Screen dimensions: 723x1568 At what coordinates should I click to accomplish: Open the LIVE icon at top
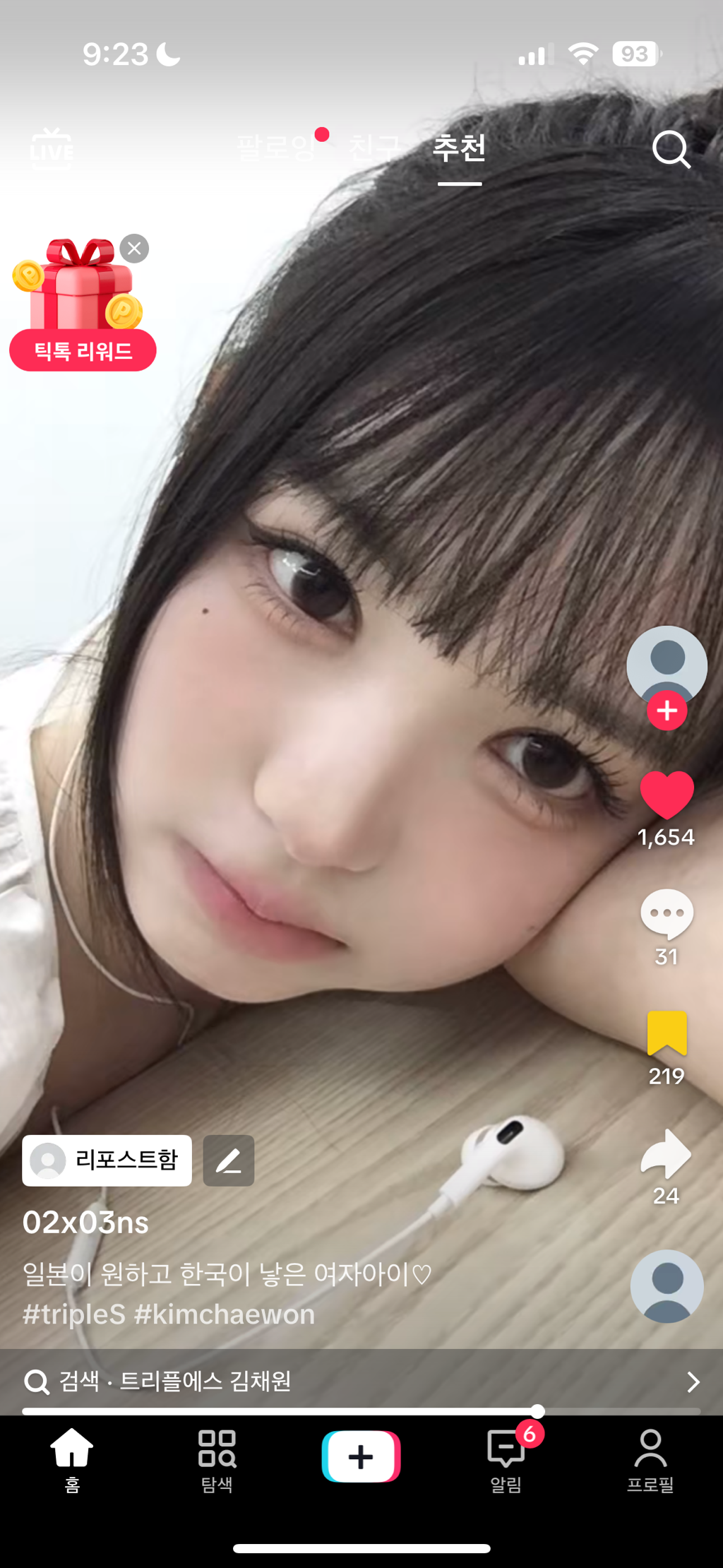click(52, 149)
